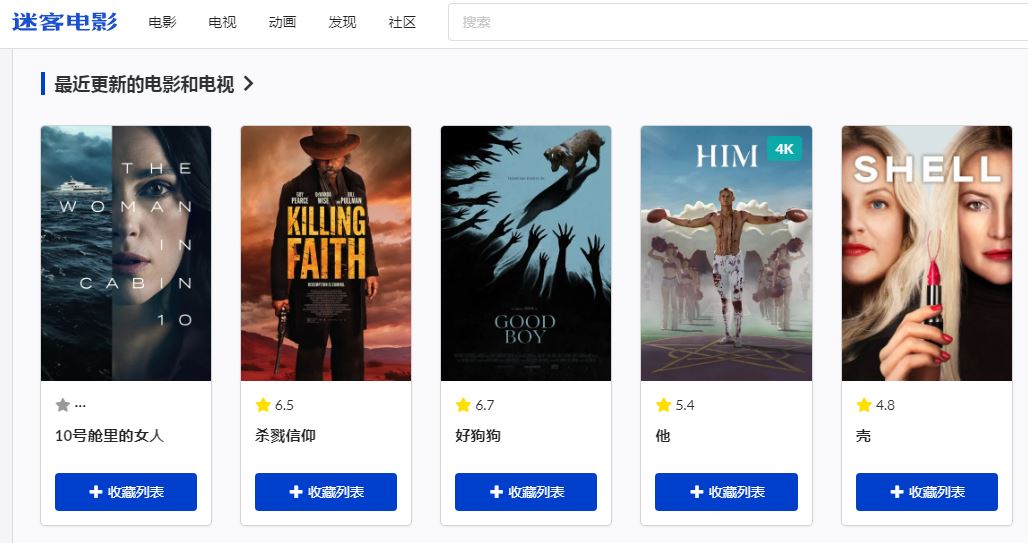Open the 壳 movie poster

coord(927,253)
